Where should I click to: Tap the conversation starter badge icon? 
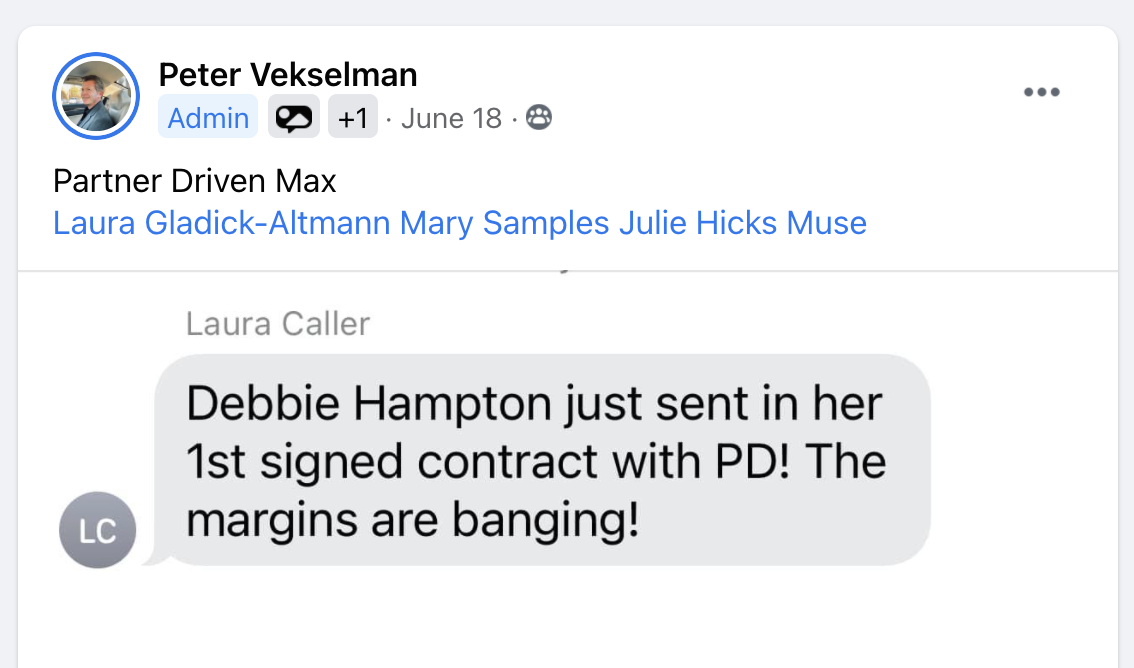pyautogui.click(x=294, y=117)
